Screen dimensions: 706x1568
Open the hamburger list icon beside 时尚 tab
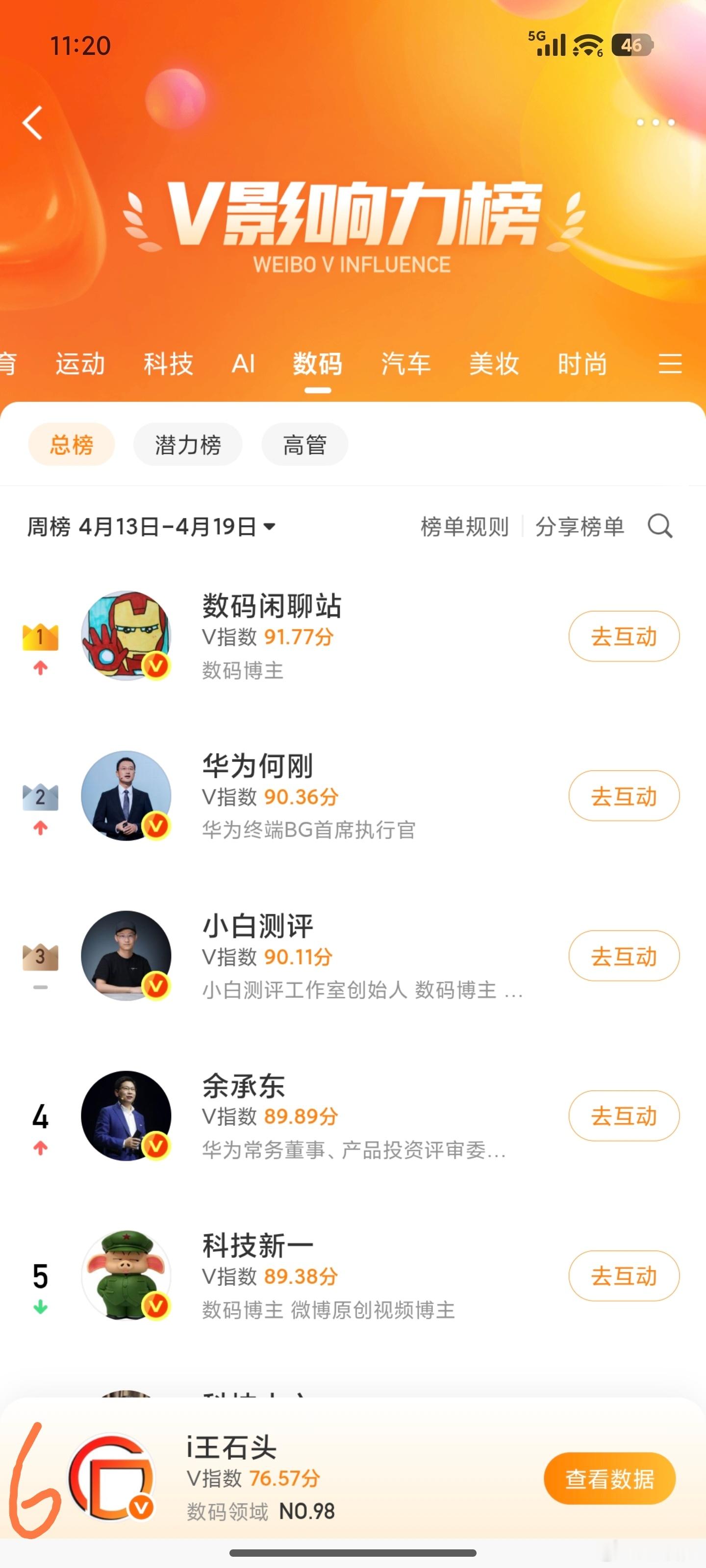[x=671, y=363]
